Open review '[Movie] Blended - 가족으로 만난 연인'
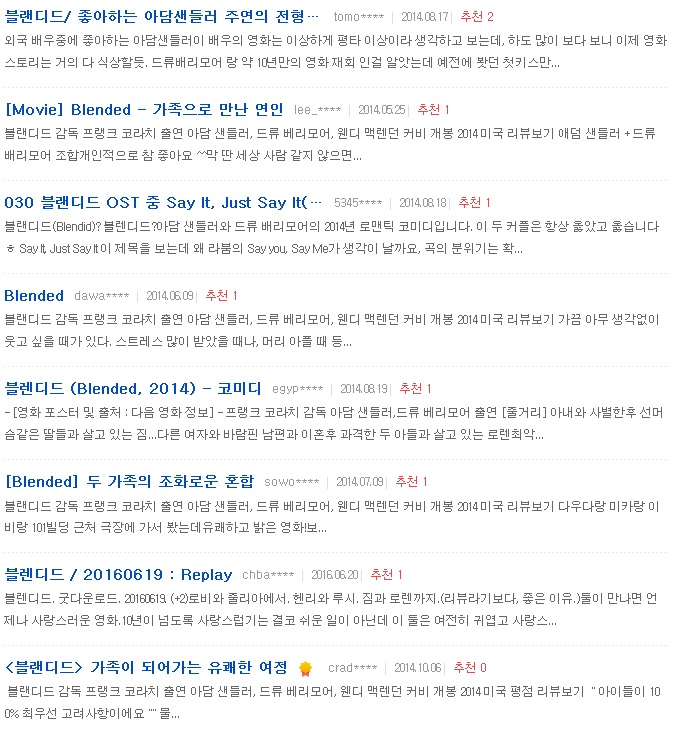The height and width of the screenshot is (733, 697). tap(145, 109)
